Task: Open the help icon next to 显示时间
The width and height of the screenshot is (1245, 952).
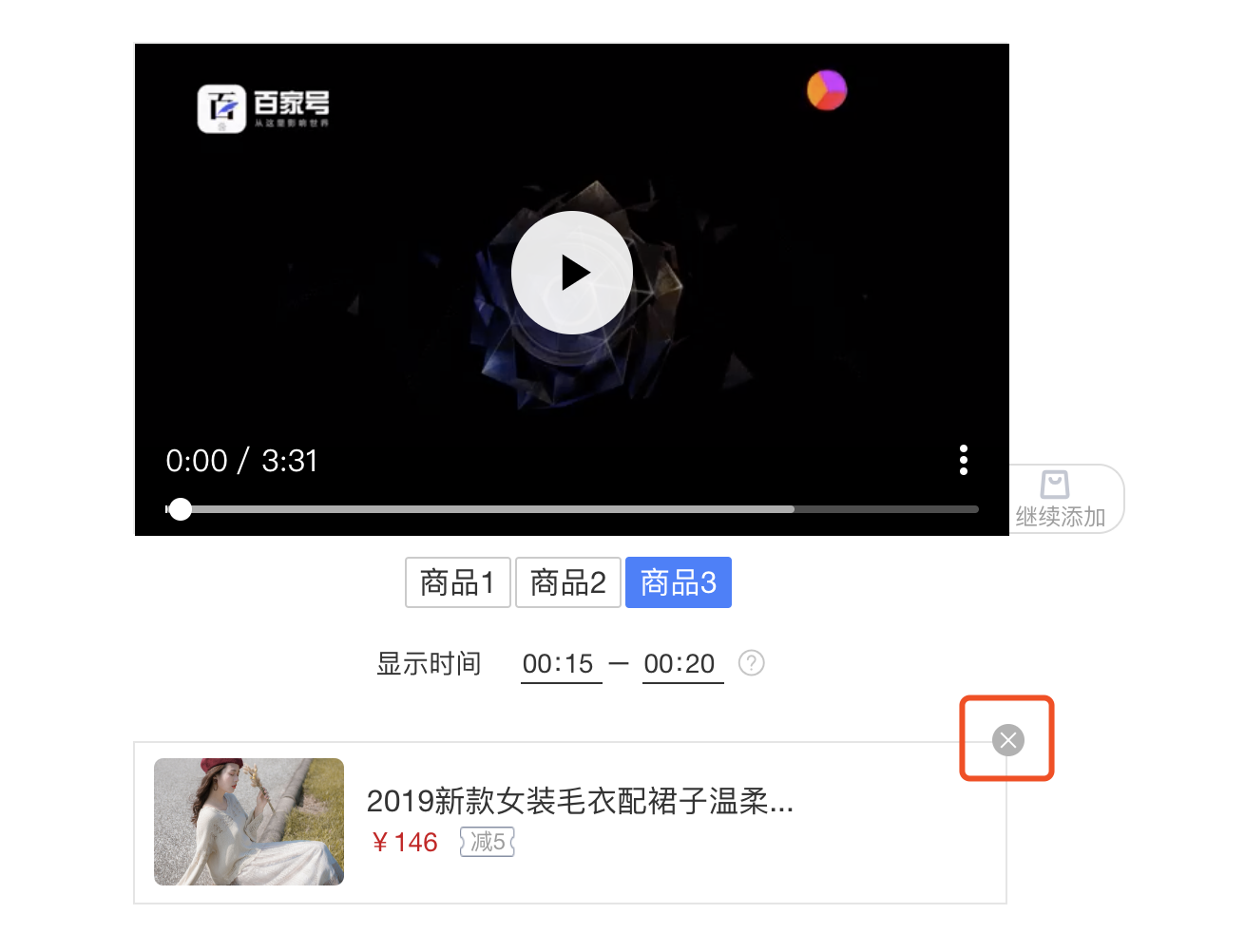Action: (751, 662)
